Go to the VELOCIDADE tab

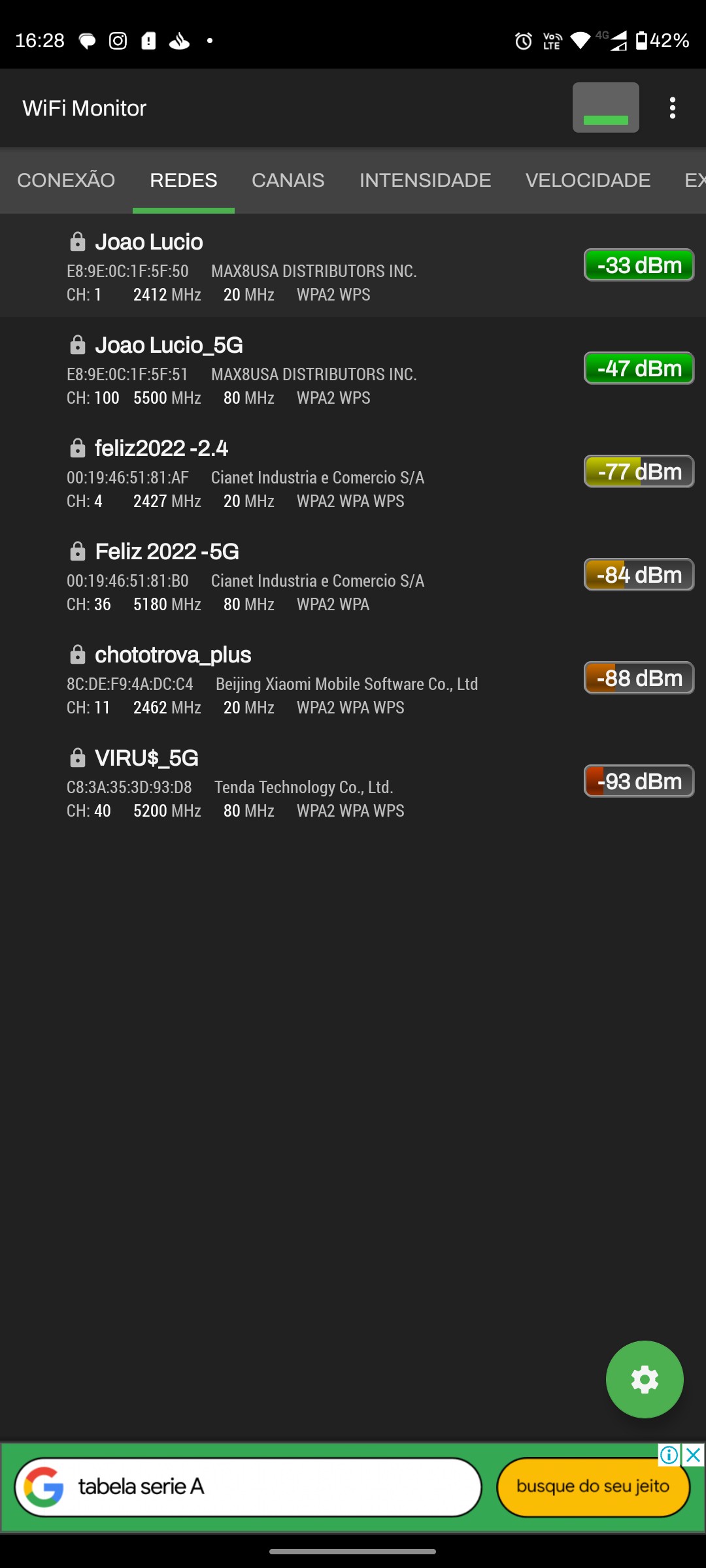coord(588,180)
